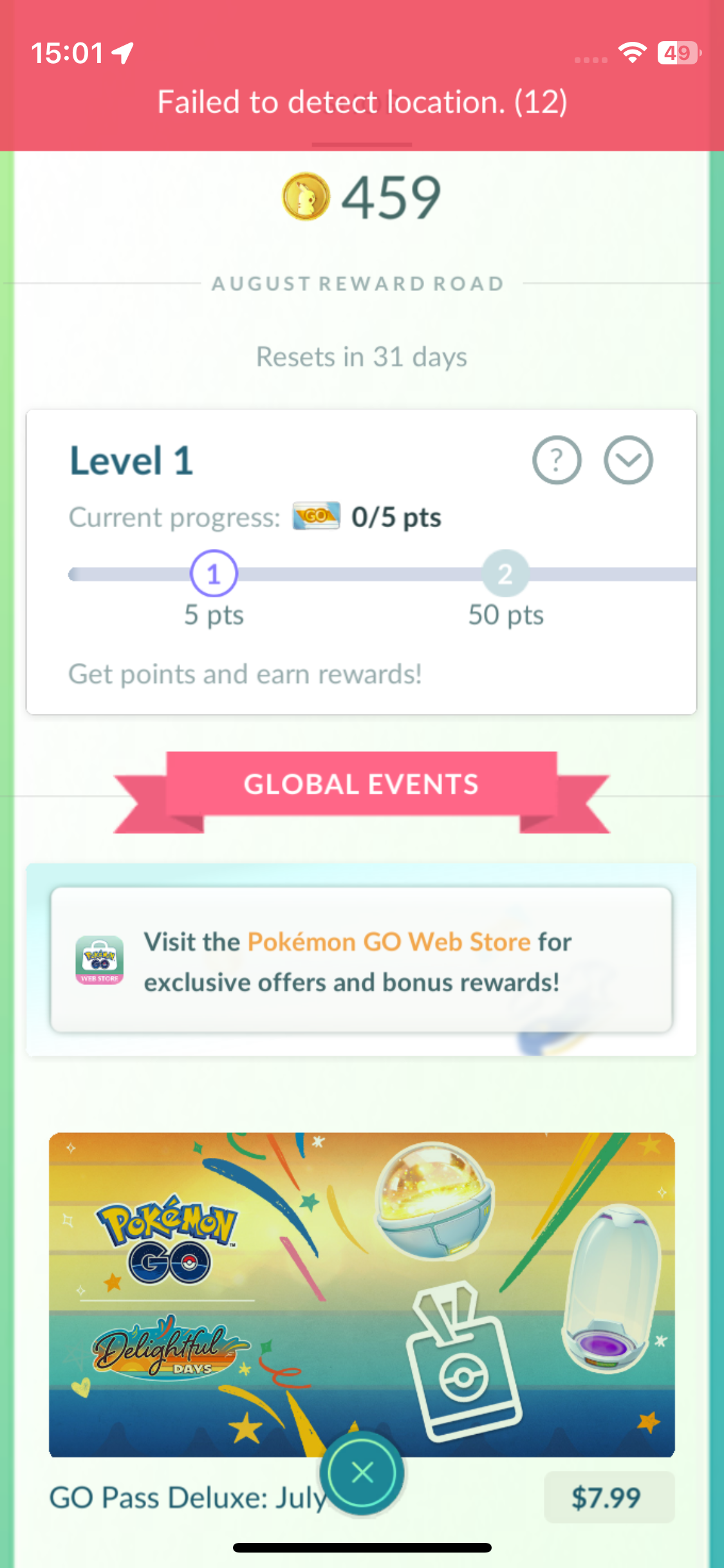Open the Pokémon GO Web Store banner
The width and height of the screenshot is (724, 1568).
361,960
